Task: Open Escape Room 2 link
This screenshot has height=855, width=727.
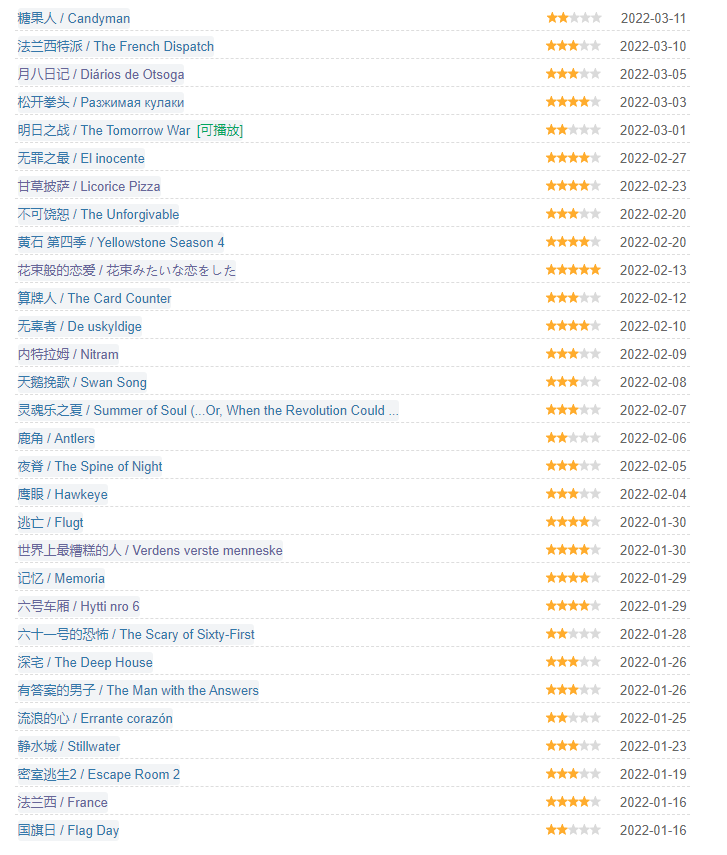Action: (99, 774)
